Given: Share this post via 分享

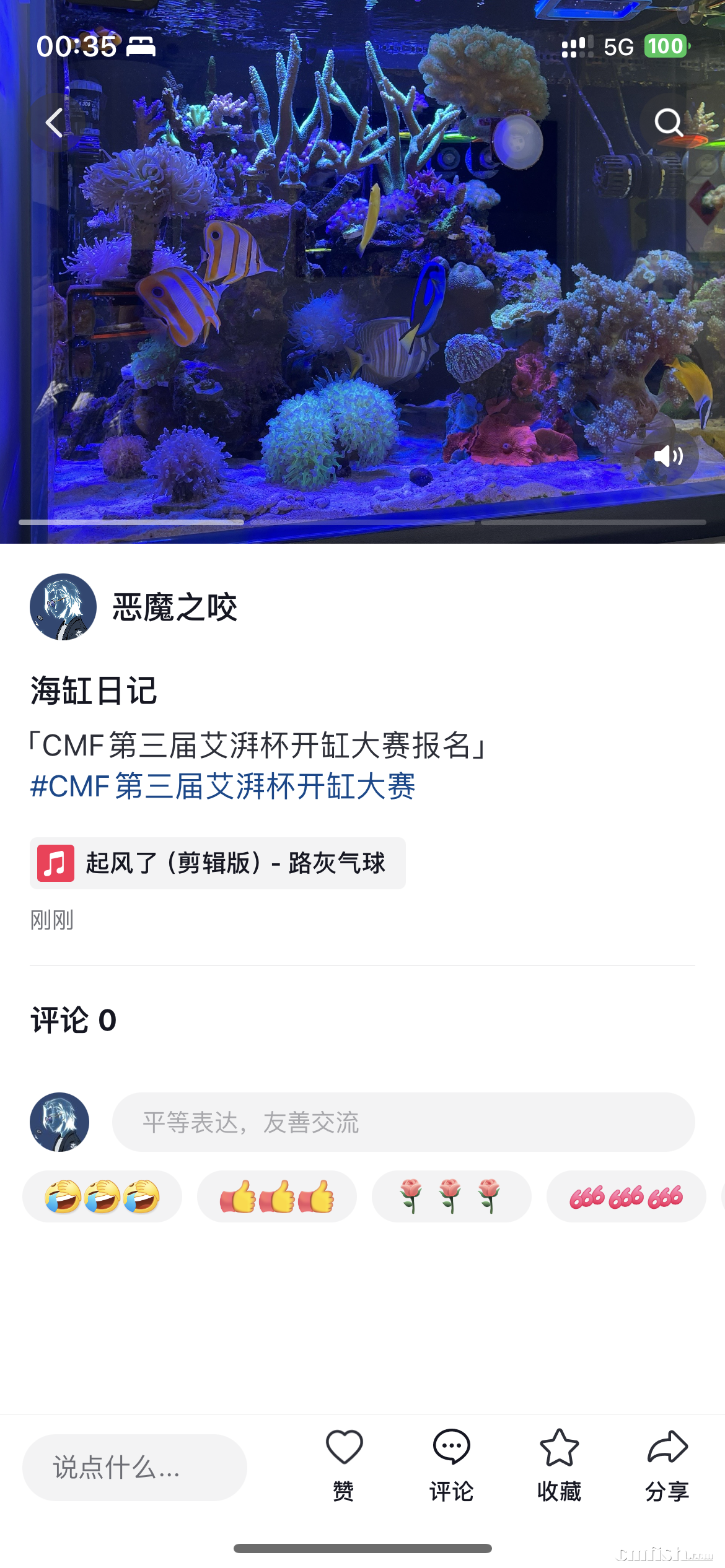Looking at the screenshot, I should (667, 1465).
